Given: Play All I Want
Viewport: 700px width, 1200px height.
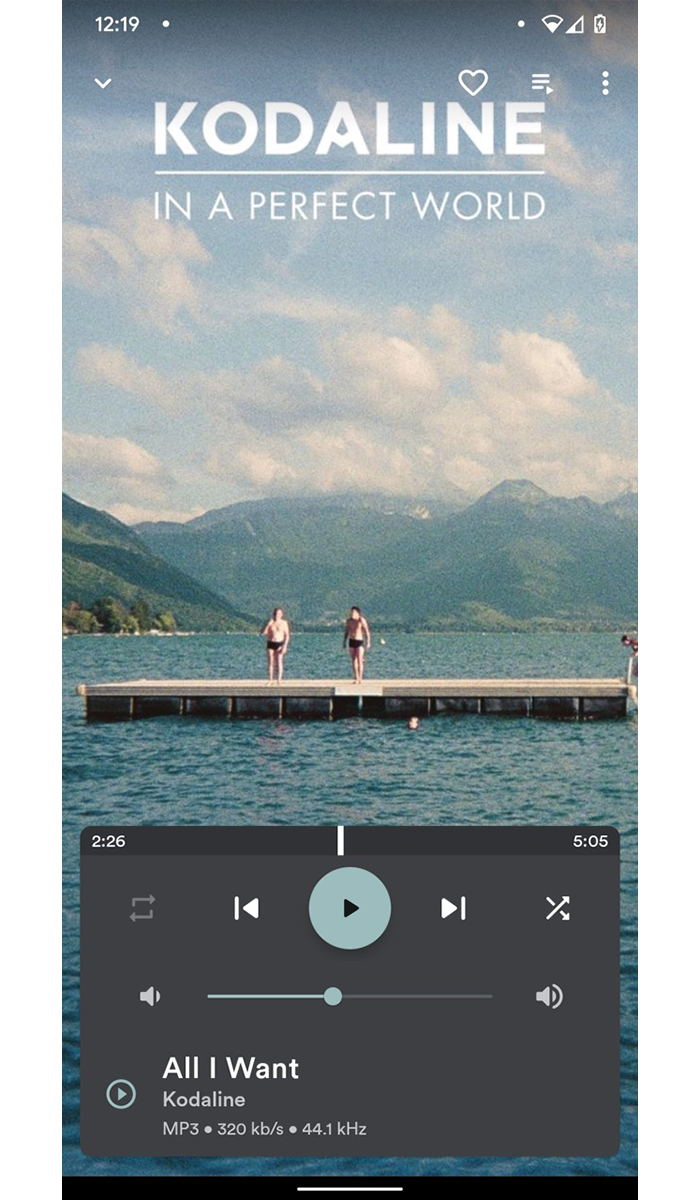Looking at the screenshot, I should (x=350, y=908).
